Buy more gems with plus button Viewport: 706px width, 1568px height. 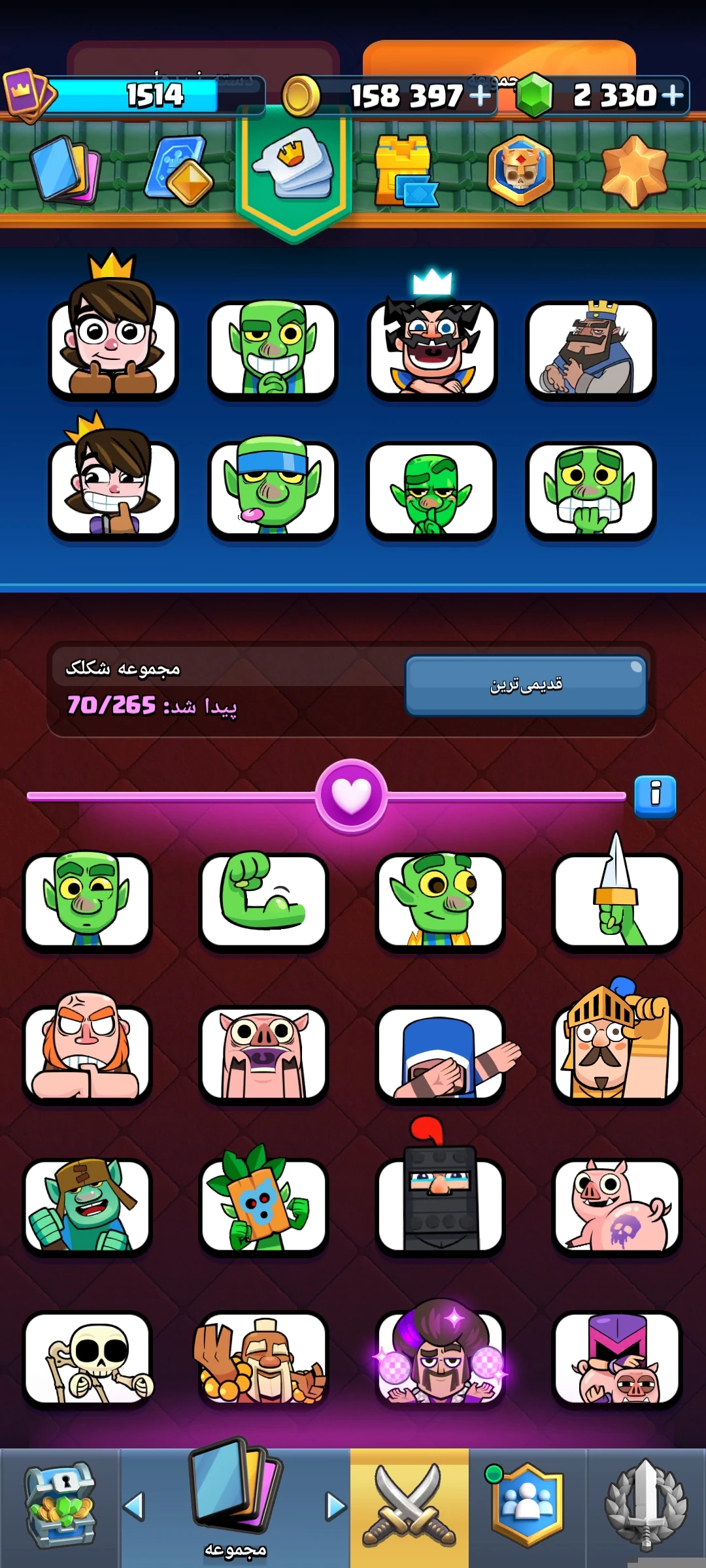(x=673, y=96)
